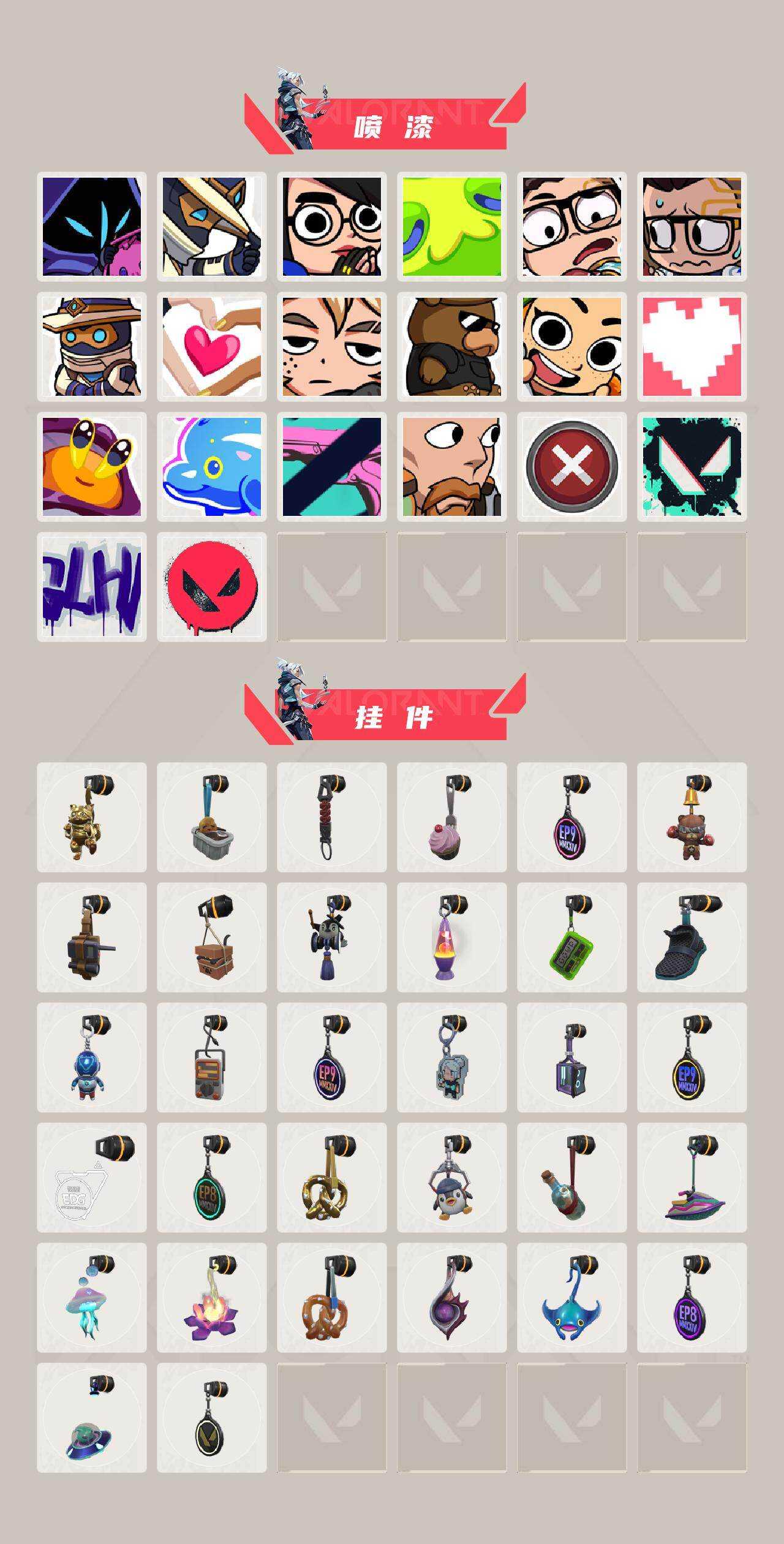Select the orange slug spray
This screenshot has height=1544, width=784.
pyautogui.click(x=92, y=469)
